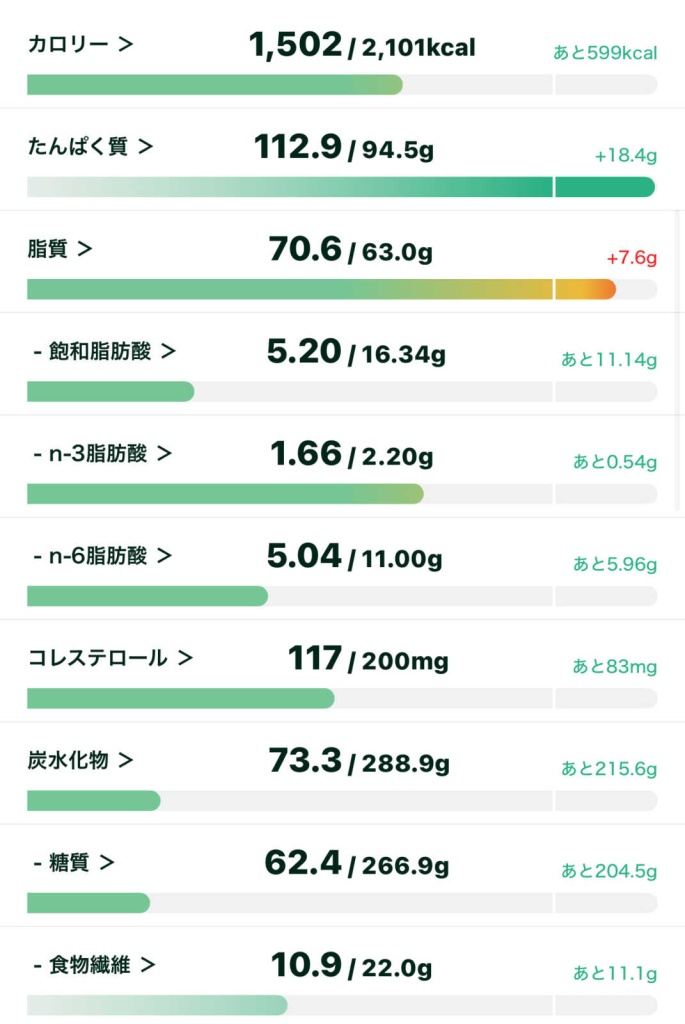Image resolution: width=685 pixels, height=1024 pixels.
Task: View 飽和脂肪酸 details
Action: tap(104, 352)
